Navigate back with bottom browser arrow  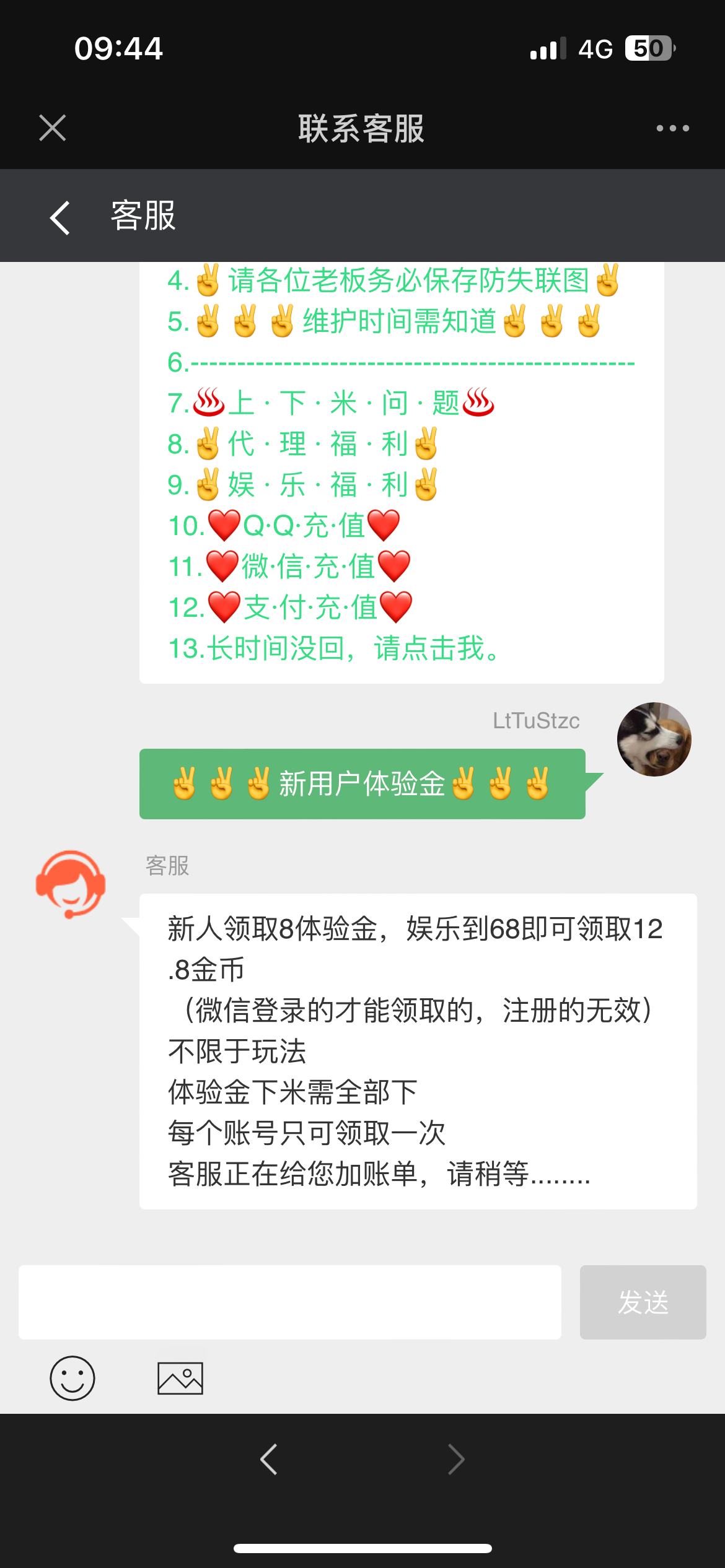269,1460
